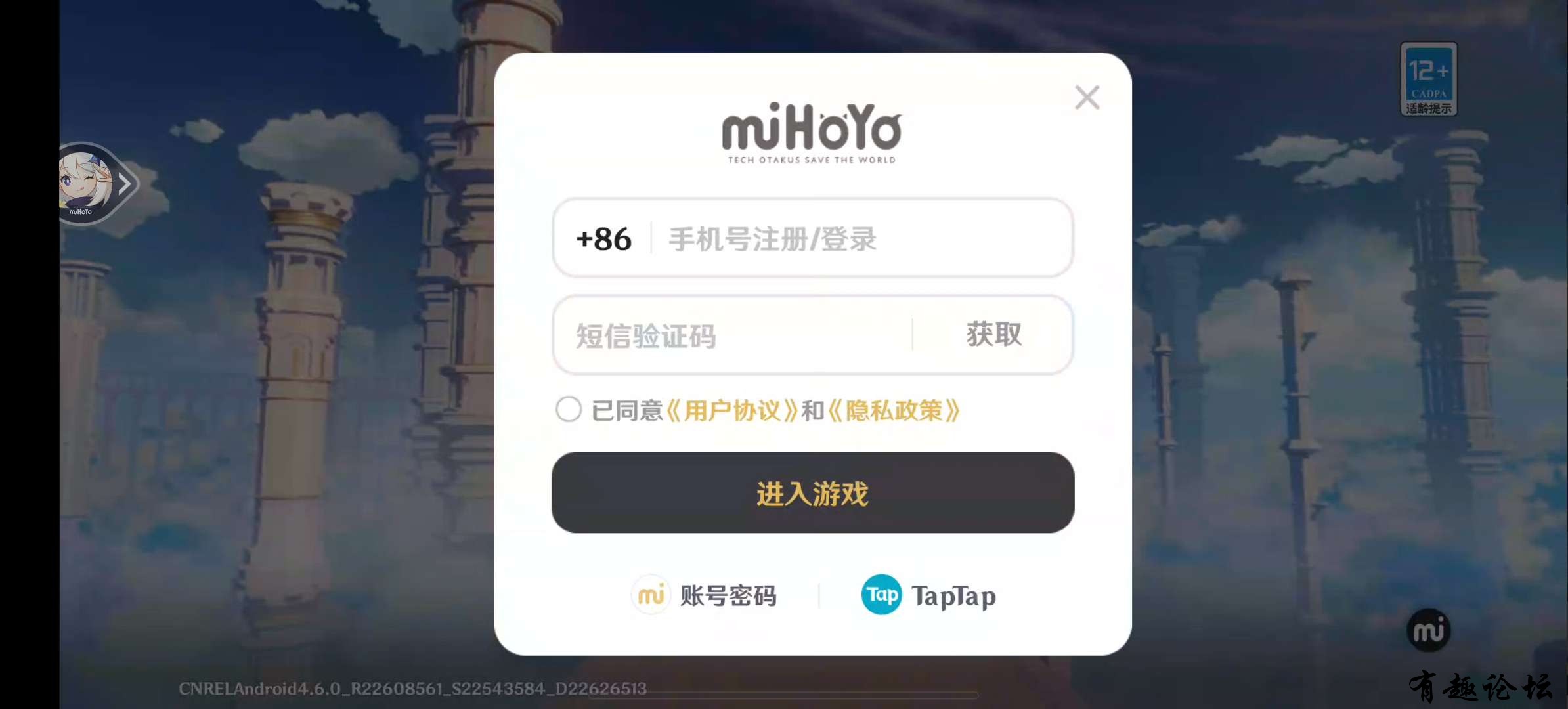Open the floating mi icon button
Viewport: 1568px width, 709px height.
1428,631
